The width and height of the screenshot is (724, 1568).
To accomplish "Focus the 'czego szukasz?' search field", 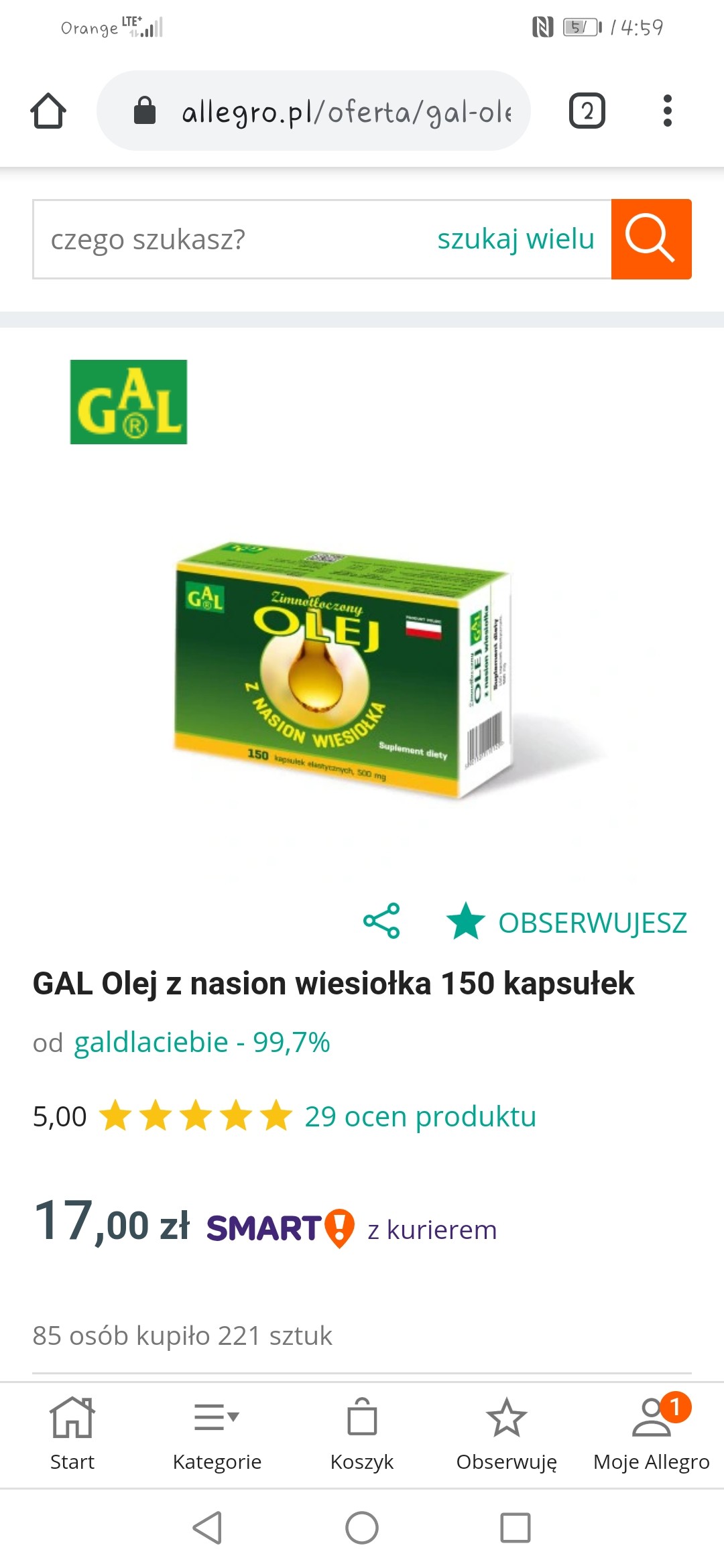I will [x=228, y=239].
